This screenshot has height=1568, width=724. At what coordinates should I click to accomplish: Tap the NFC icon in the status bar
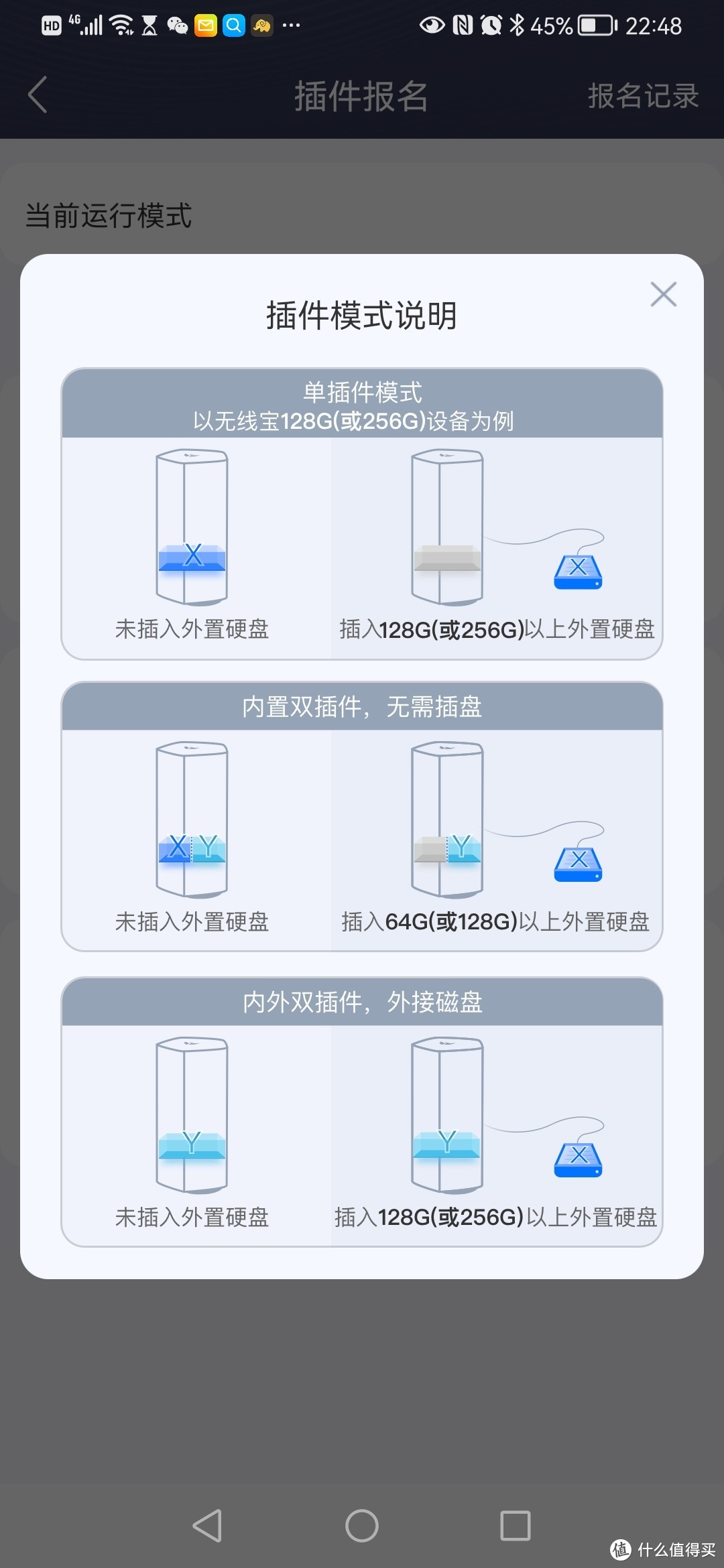461,25
